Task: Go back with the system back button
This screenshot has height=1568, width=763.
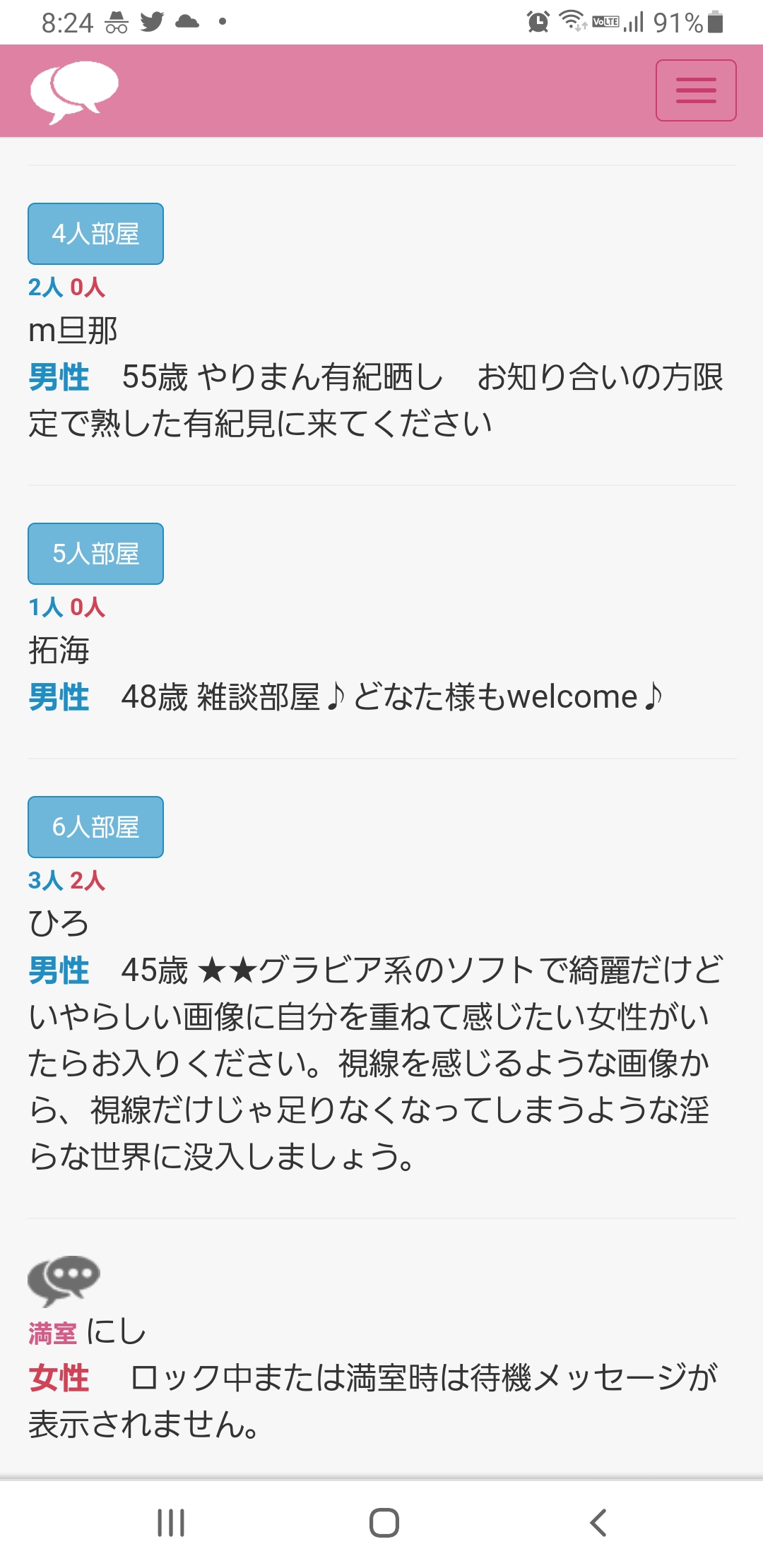Action: click(x=598, y=1523)
